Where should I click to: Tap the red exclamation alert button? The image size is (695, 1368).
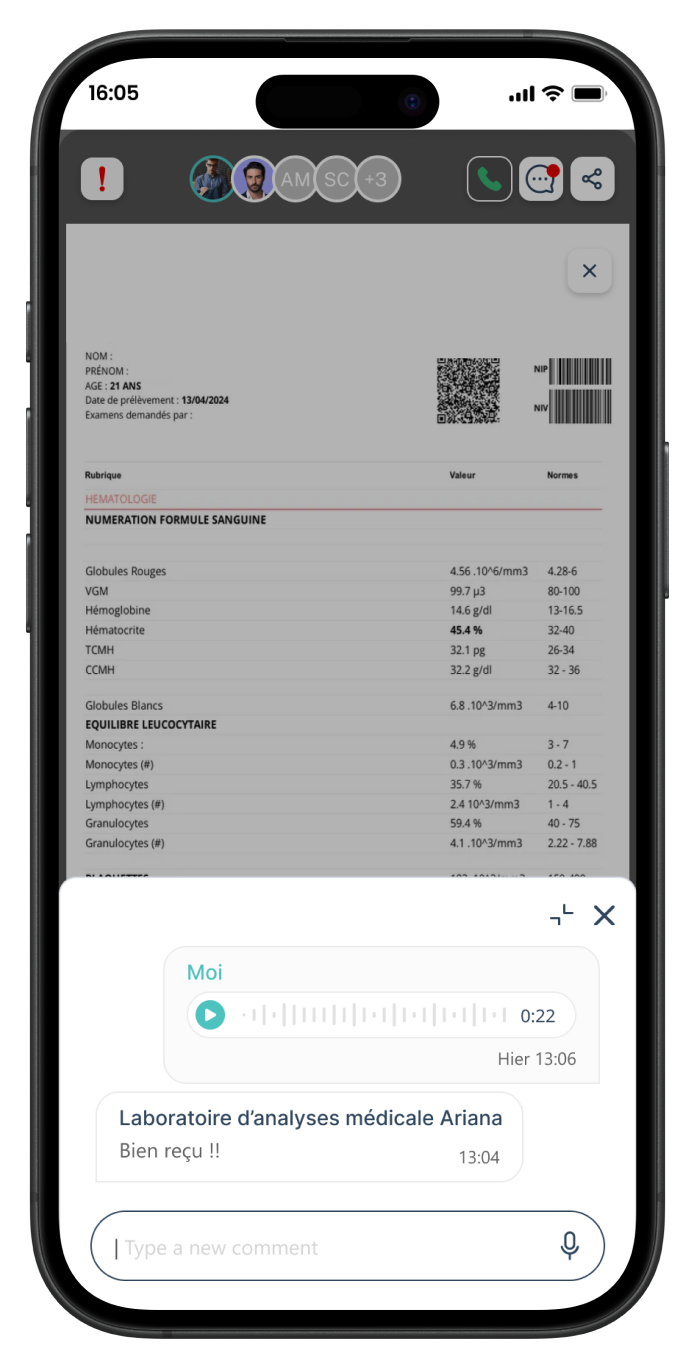click(x=102, y=180)
